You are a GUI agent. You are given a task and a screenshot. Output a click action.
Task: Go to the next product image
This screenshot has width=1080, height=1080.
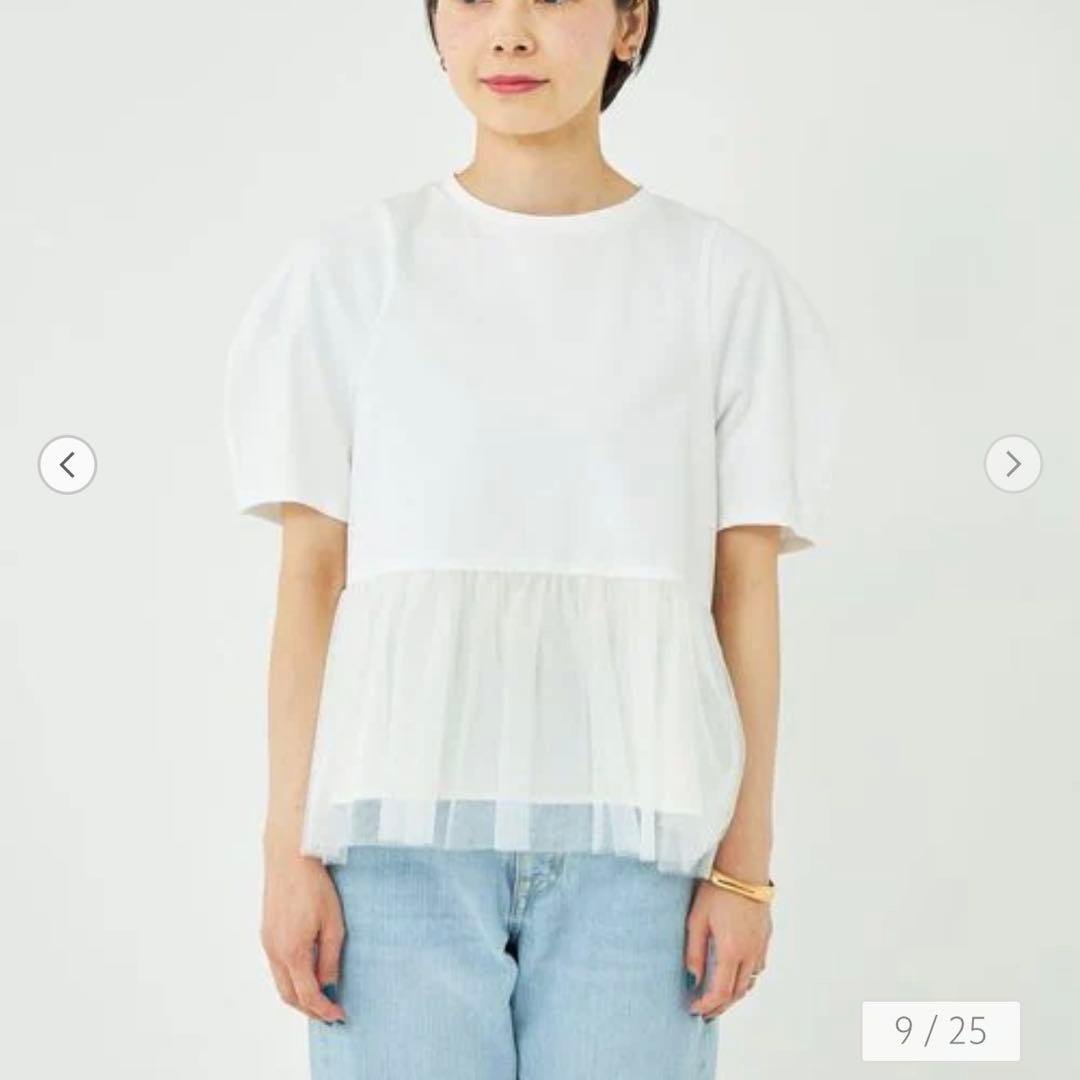point(1012,464)
